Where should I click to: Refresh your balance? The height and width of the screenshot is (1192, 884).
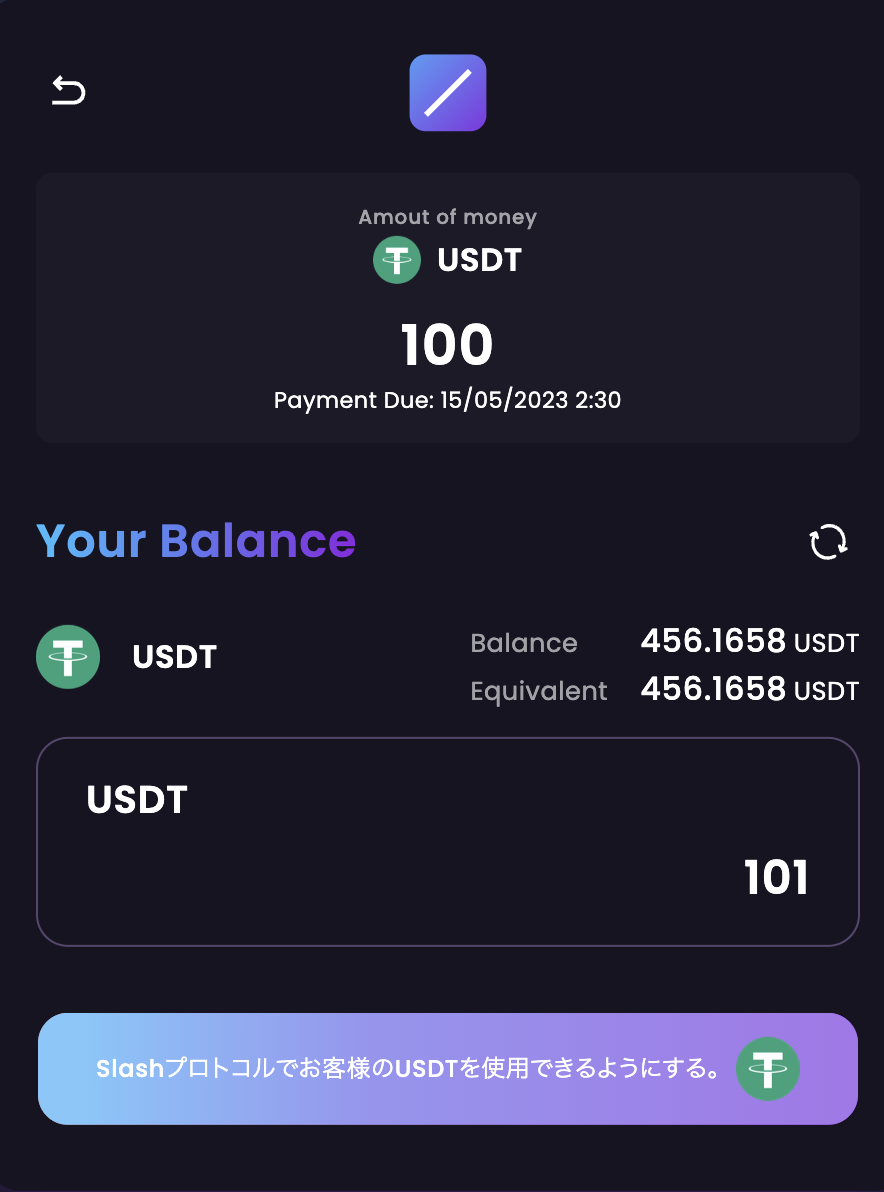coord(828,542)
